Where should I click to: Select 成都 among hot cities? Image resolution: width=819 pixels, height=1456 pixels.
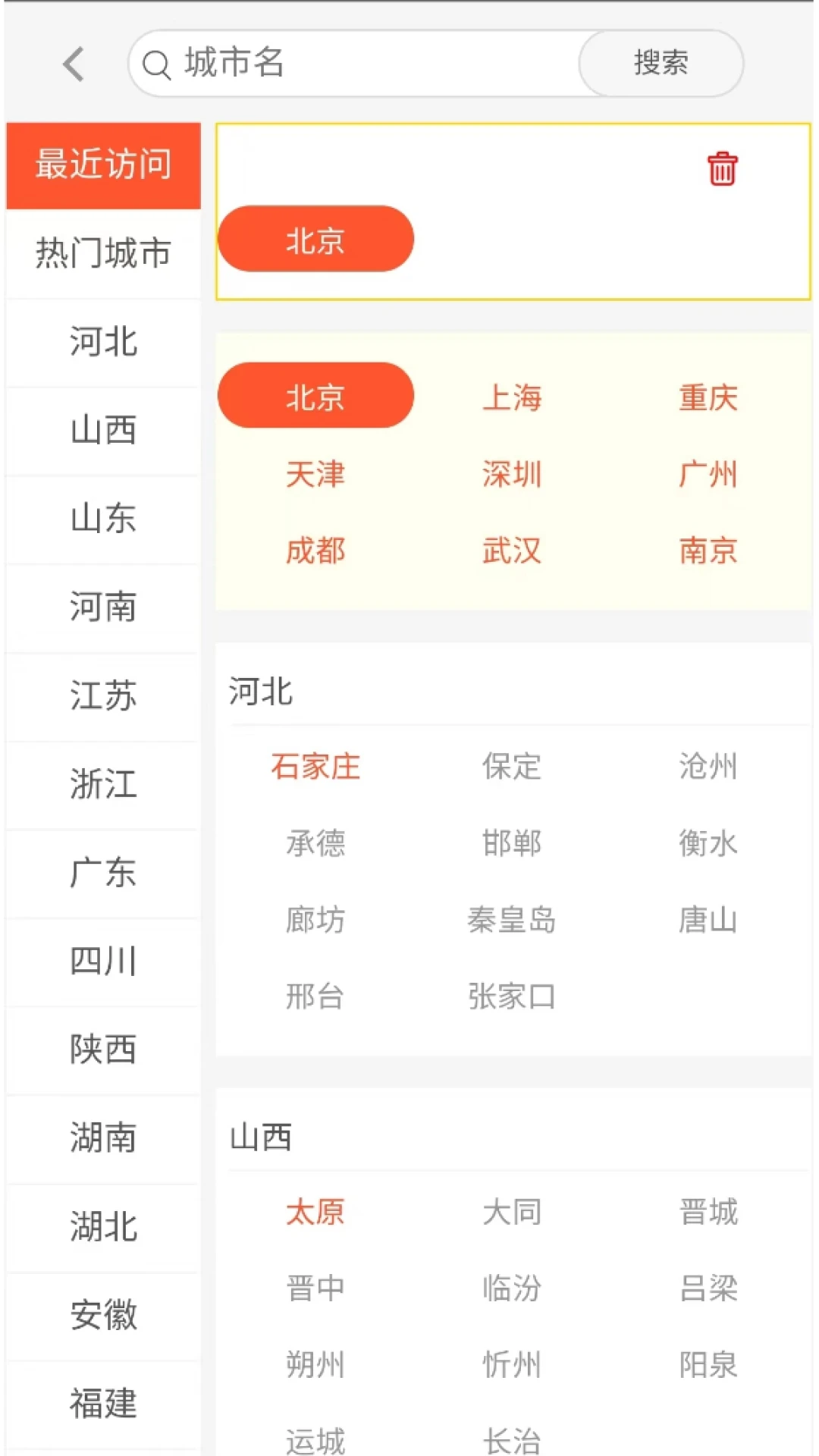tap(316, 551)
